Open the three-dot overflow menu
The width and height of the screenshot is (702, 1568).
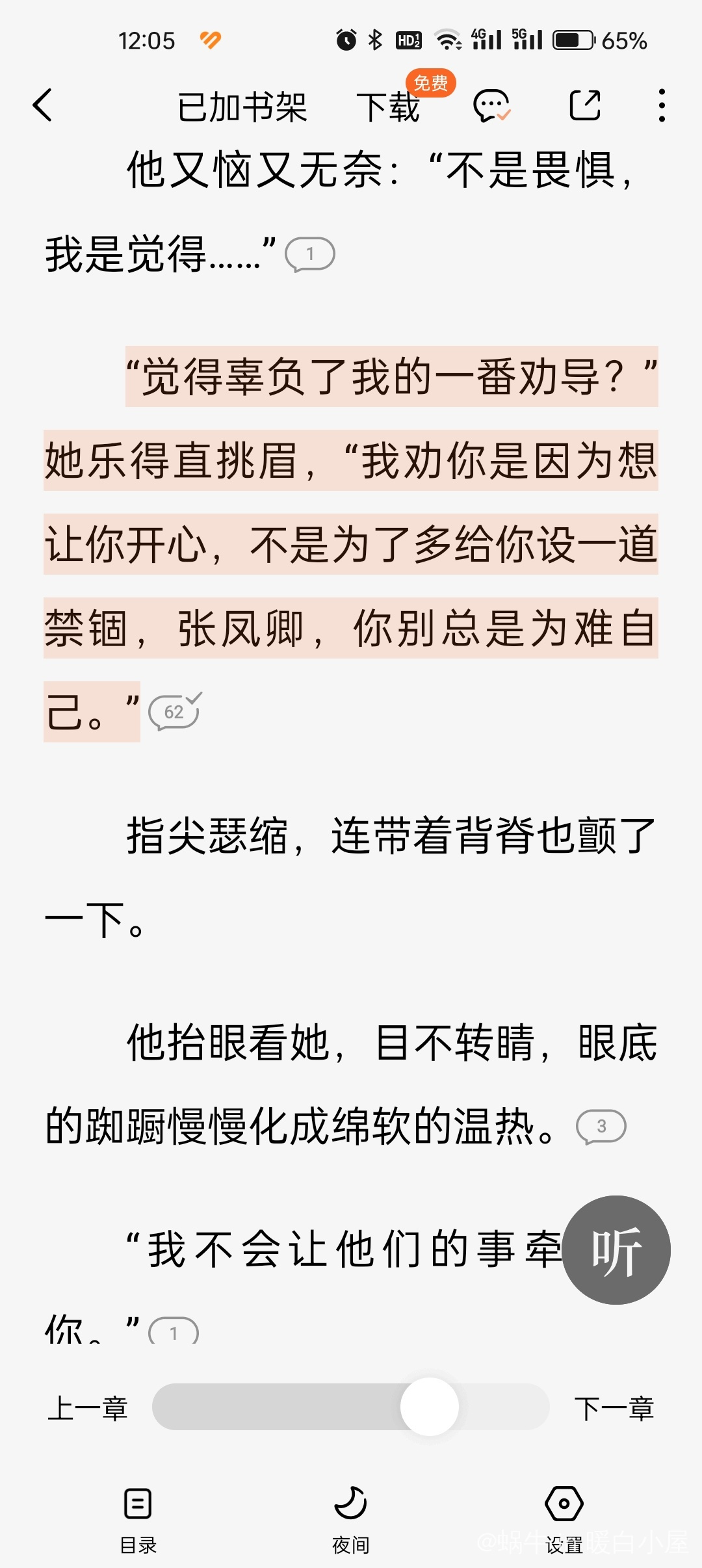coord(662,105)
